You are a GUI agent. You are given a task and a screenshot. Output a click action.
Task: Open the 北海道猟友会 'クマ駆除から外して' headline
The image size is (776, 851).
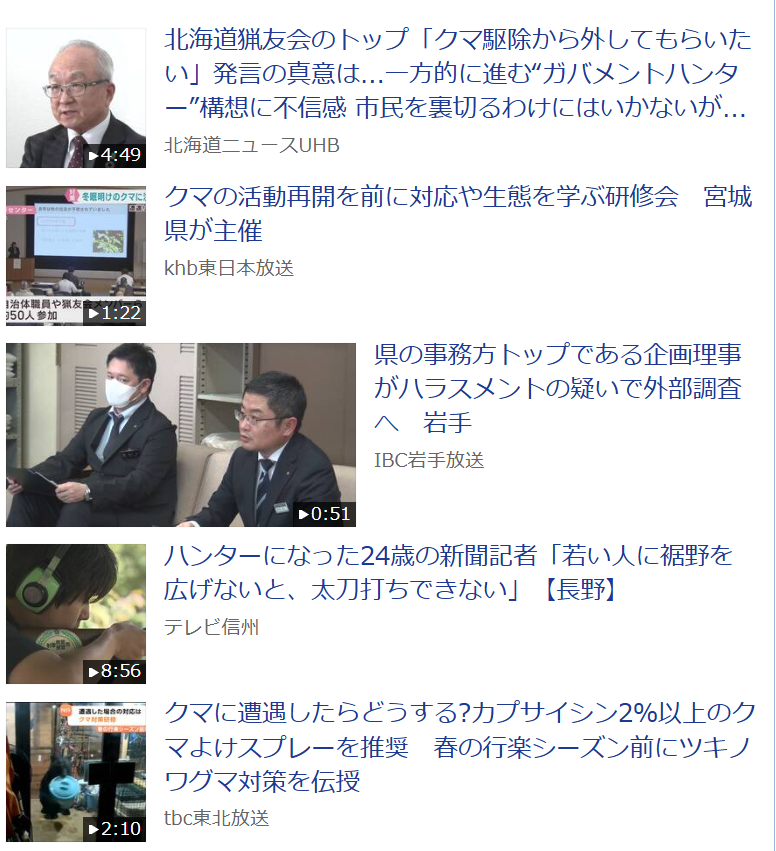click(x=459, y=73)
